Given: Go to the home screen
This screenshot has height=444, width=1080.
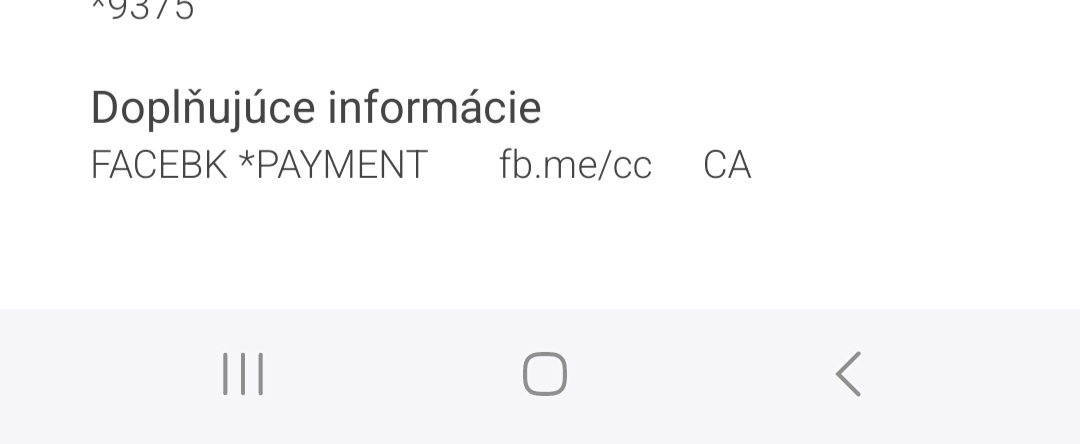Looking at the screenshot, I should [x=544, y=375].
